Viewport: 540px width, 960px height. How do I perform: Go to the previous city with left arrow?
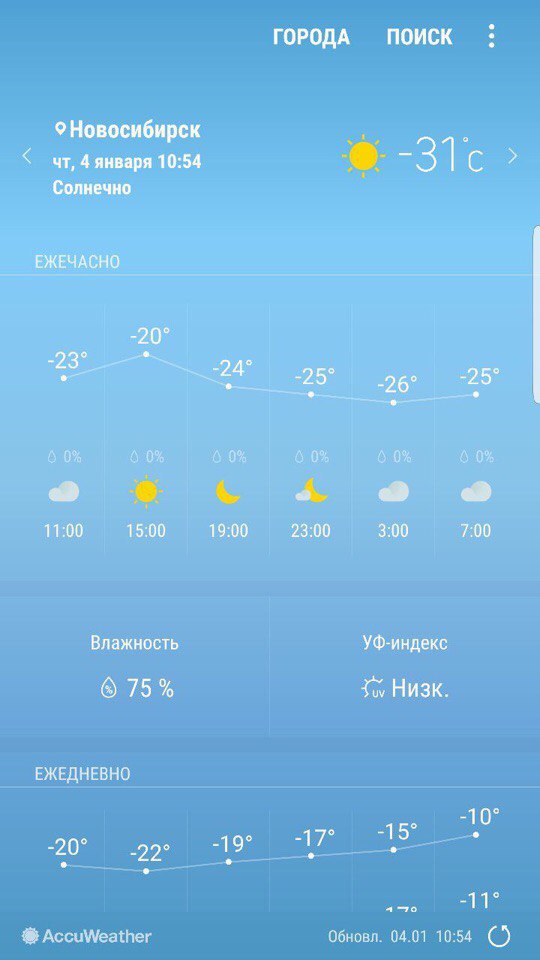coord(27,156)
